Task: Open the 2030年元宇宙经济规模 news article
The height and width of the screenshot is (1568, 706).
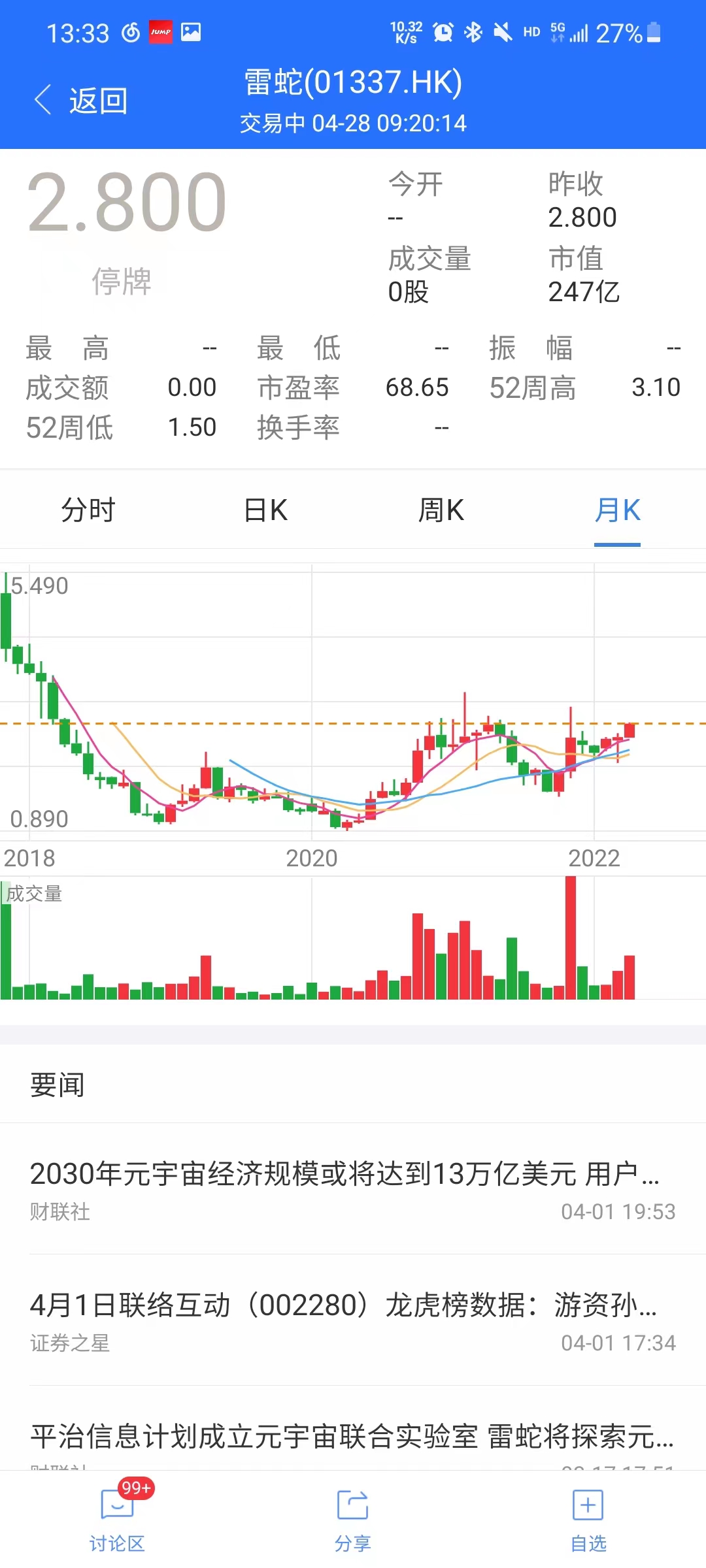Action: click(x=345, y=1174)
